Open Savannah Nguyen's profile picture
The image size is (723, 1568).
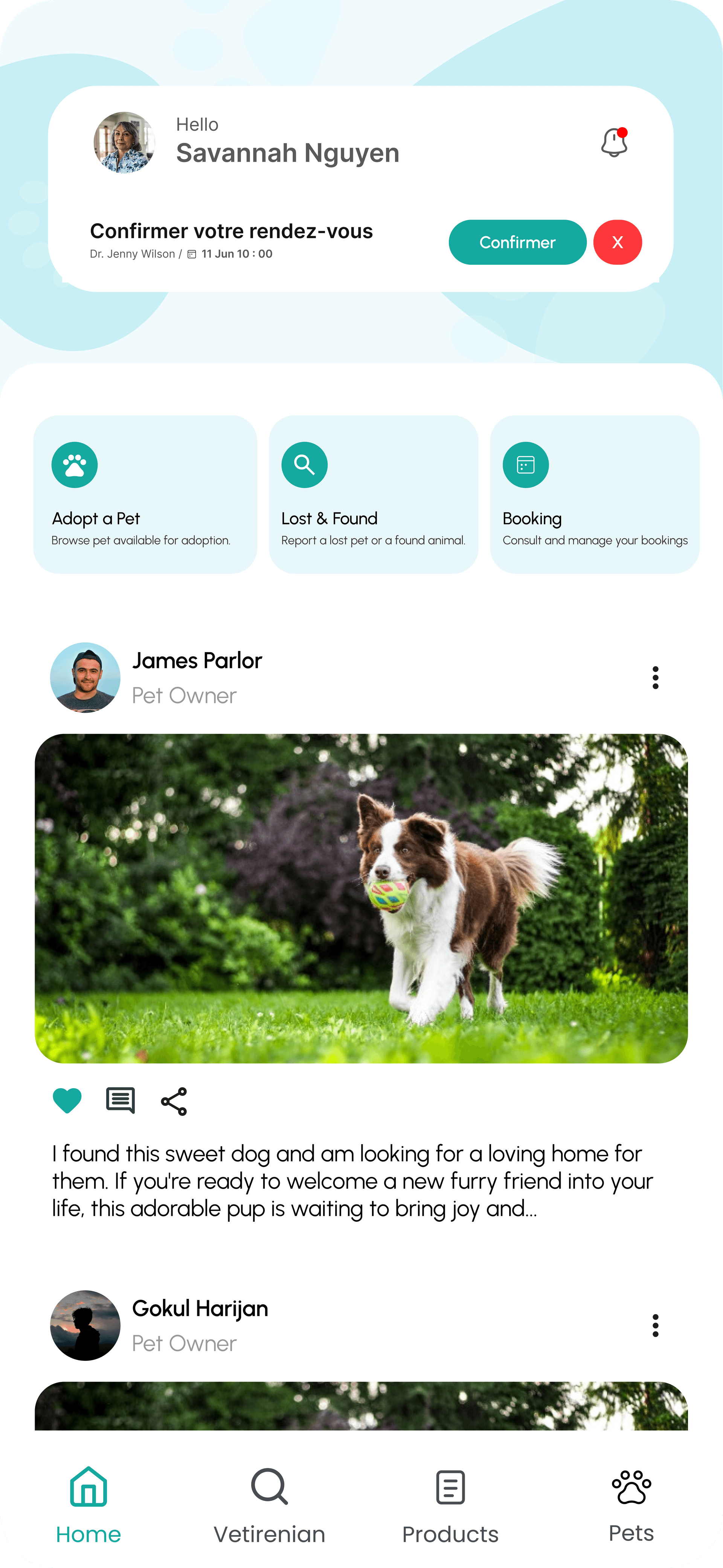[124, 142]
